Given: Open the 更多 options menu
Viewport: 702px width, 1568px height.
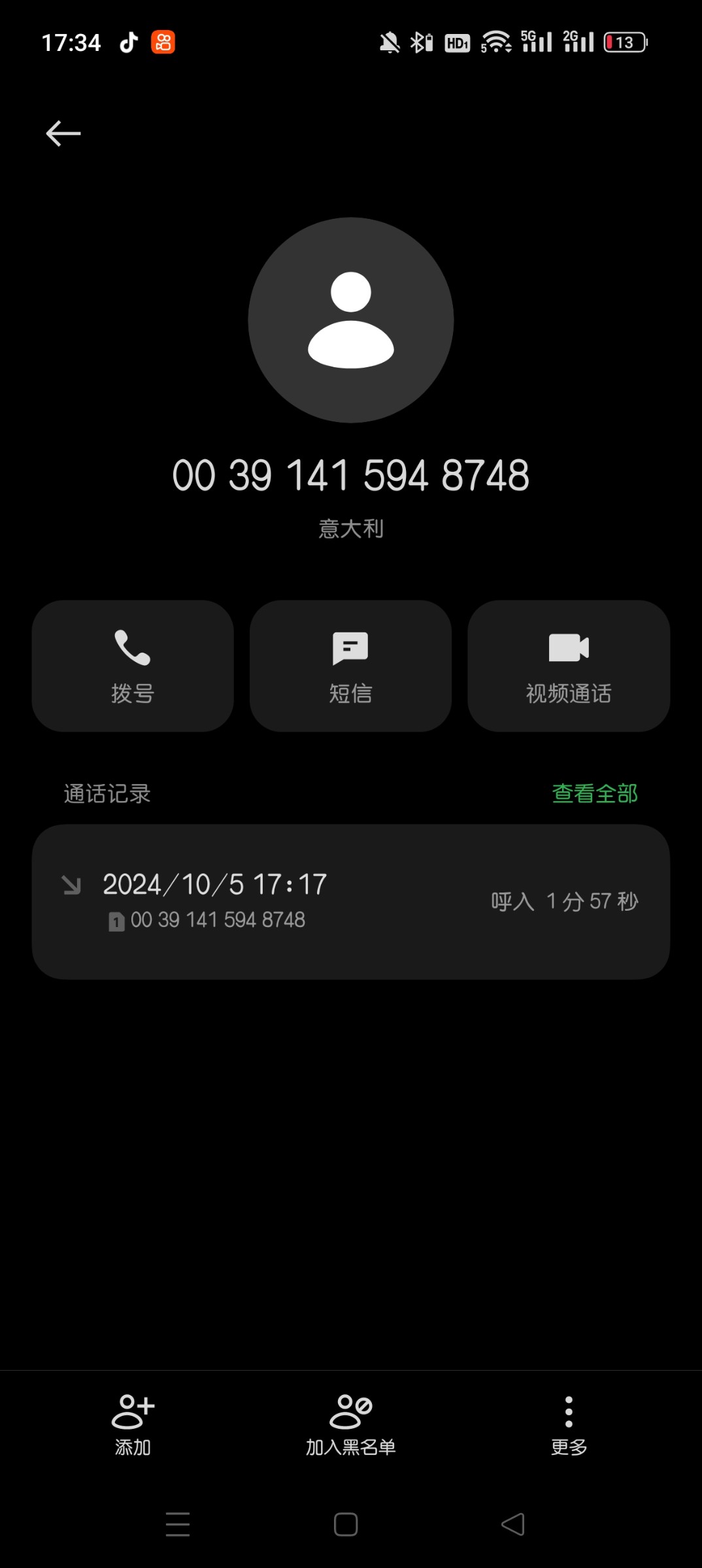Looking at the screenshot, I should pyautogui.click(x=569, y=1424).
